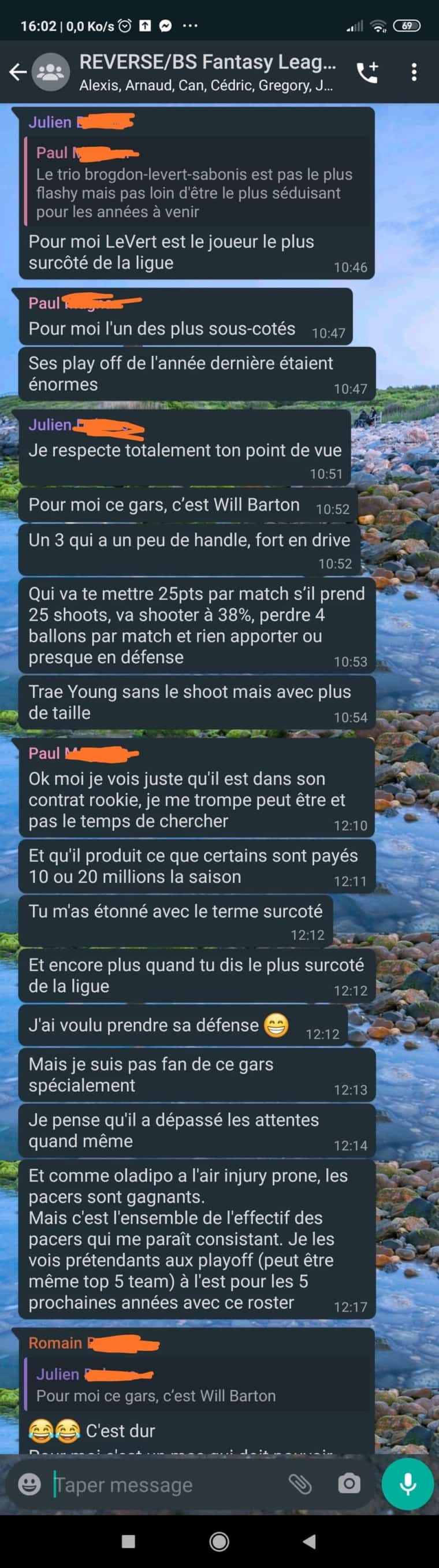
Task: Open the group avatar picture
Action: [x=49, y=72]
